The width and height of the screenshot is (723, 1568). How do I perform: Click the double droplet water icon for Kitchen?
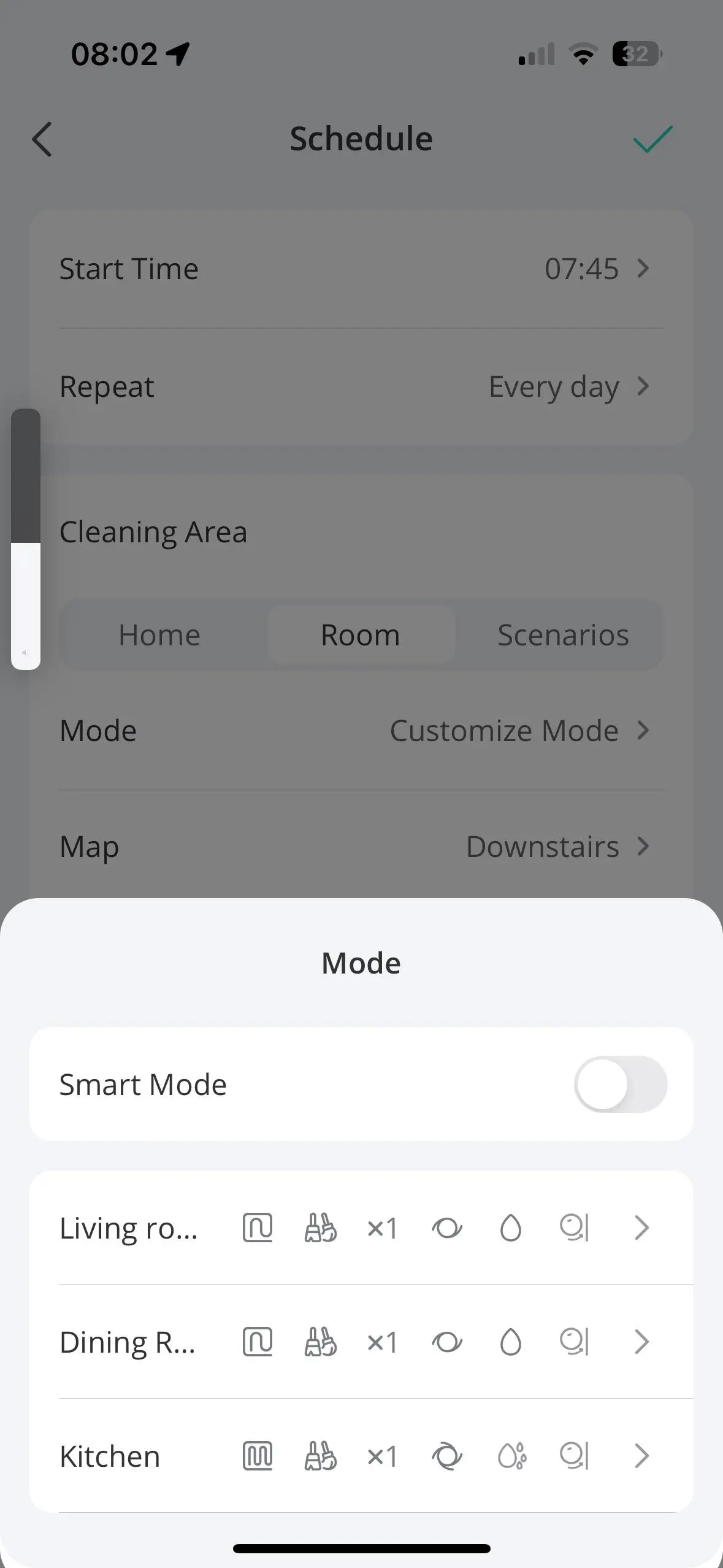pos(510,1456)
